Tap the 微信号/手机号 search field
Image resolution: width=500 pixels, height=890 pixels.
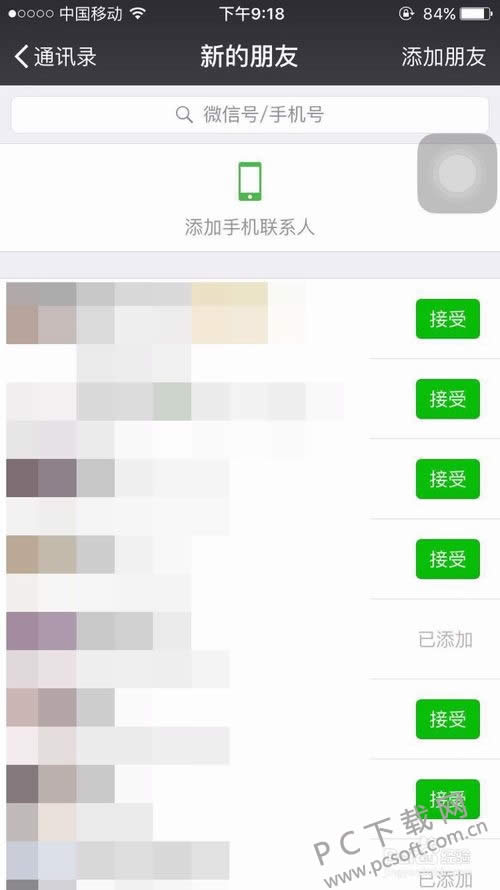coord(250,115)
